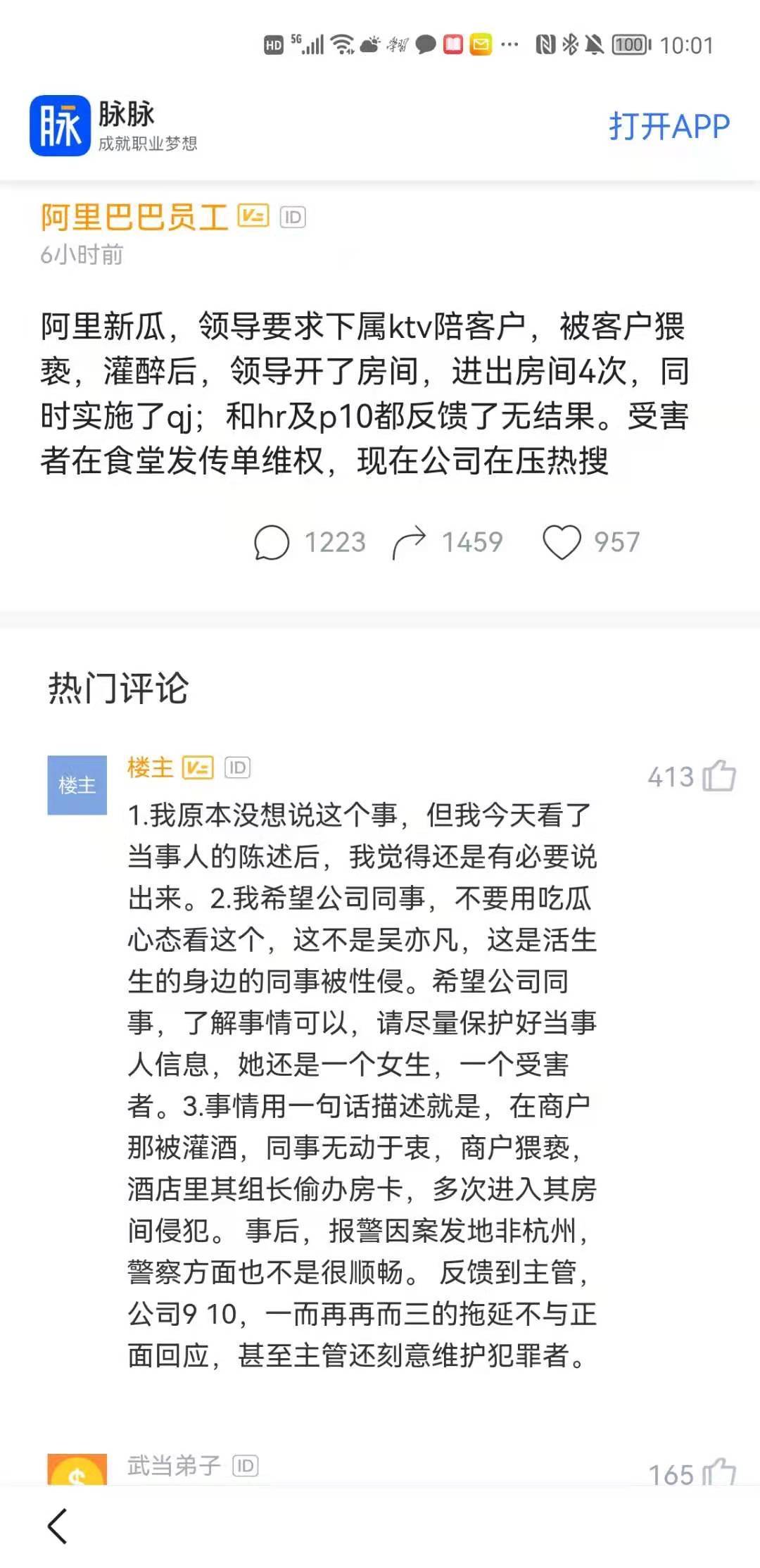Like the main post with the heart

pos(562,543)
